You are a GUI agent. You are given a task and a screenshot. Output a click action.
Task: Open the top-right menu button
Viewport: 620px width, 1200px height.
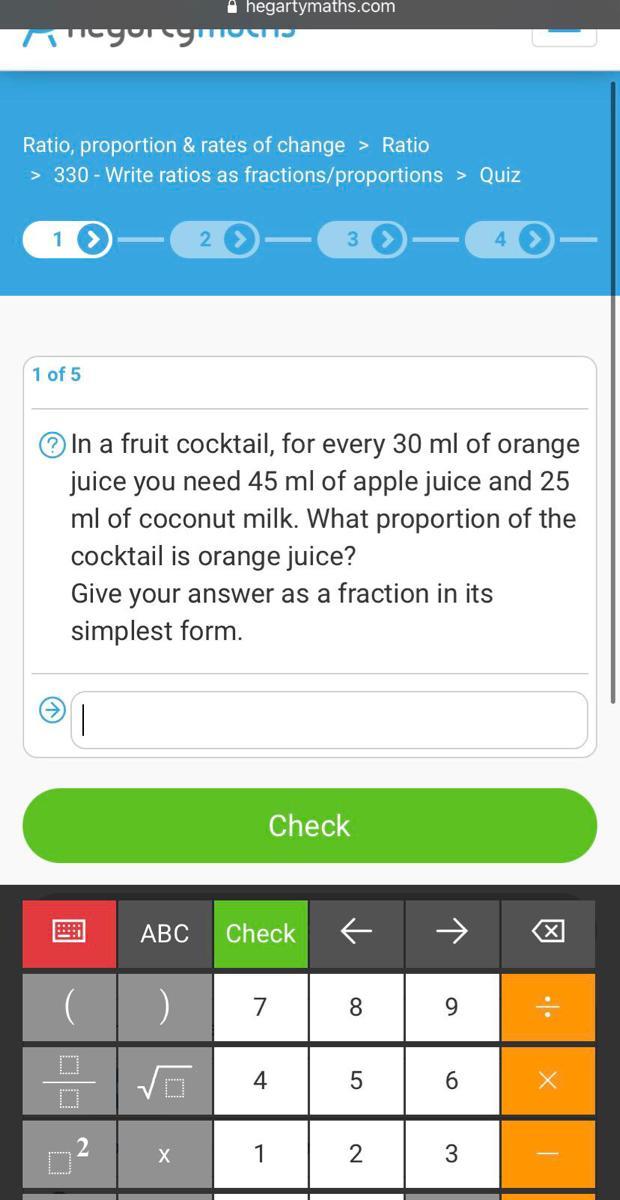[564, 30]
